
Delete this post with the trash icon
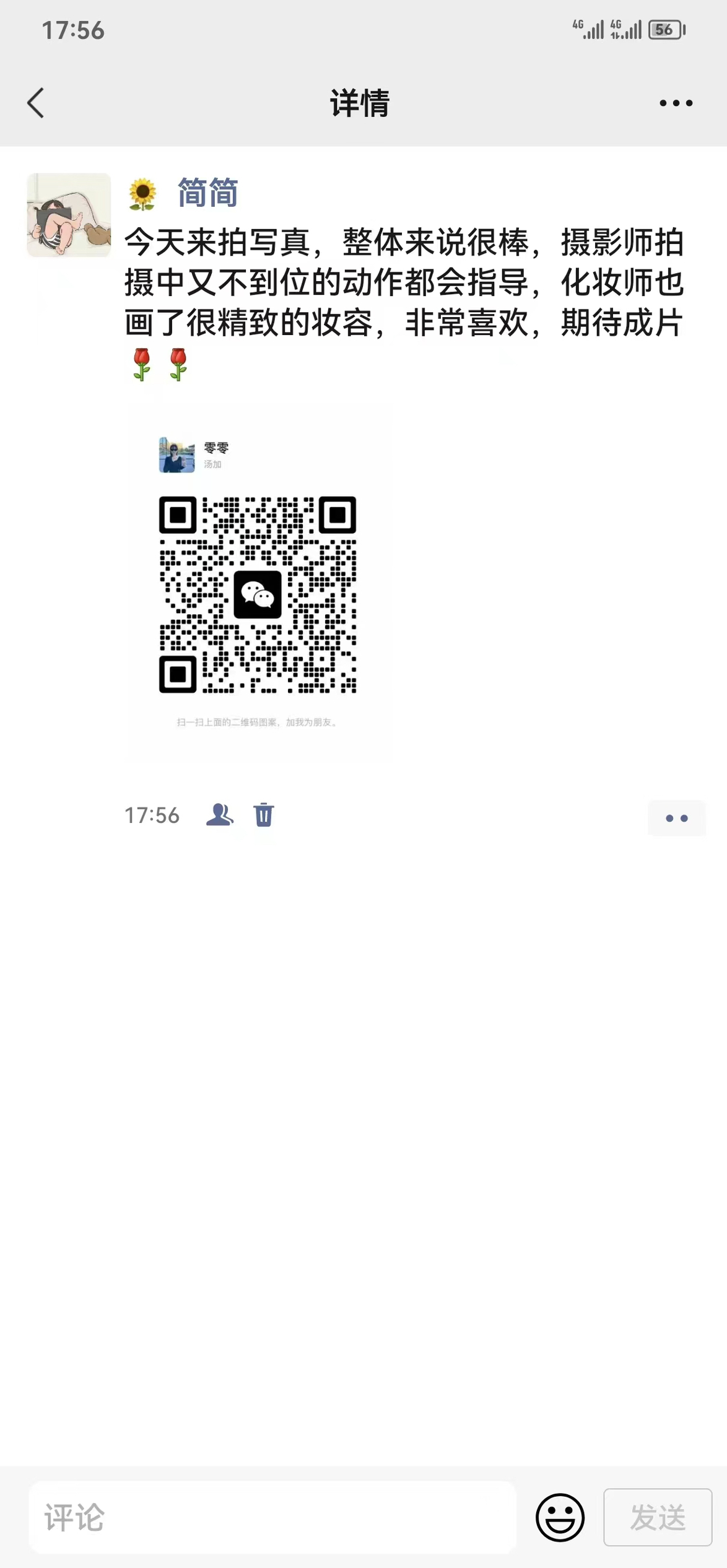(x=263, y=815)
